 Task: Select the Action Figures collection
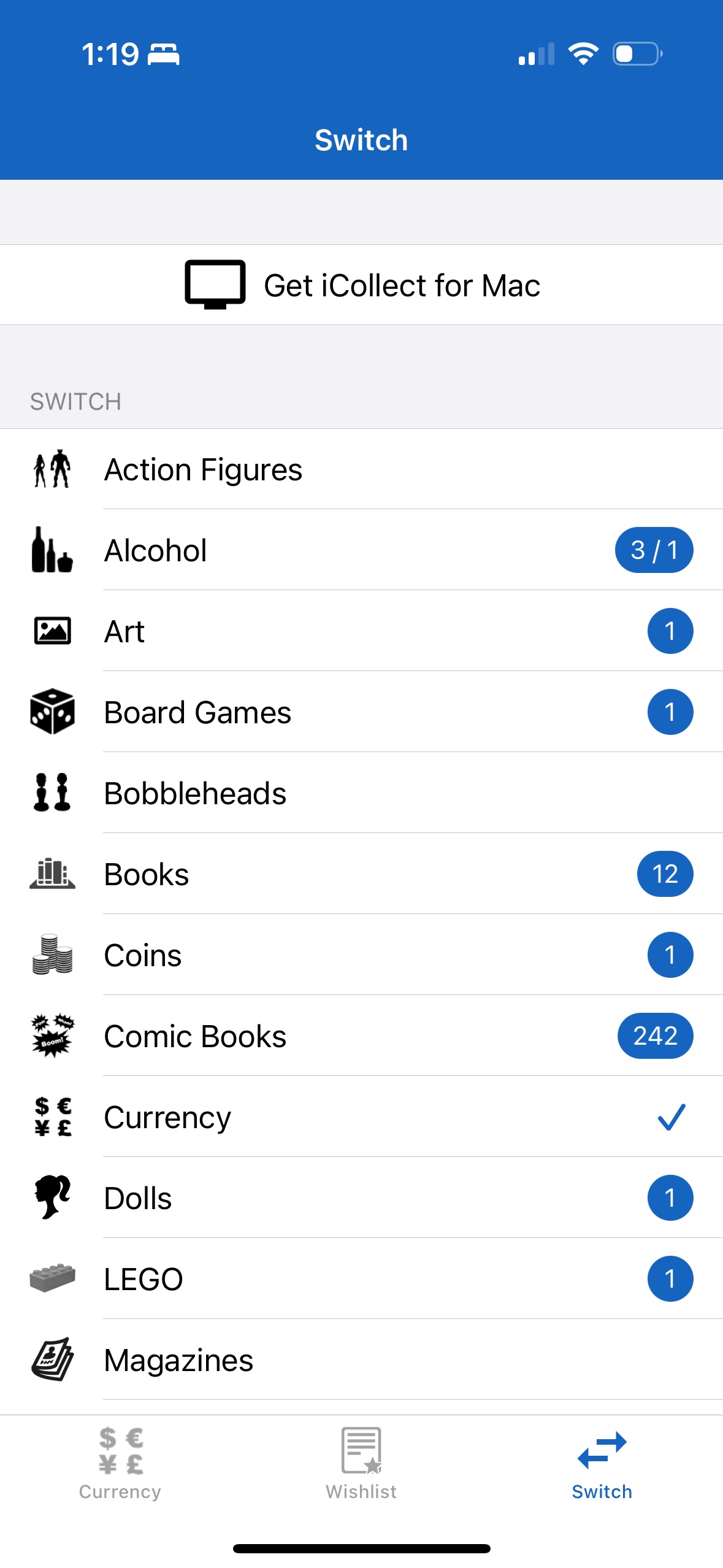click(x=361, y=469)
